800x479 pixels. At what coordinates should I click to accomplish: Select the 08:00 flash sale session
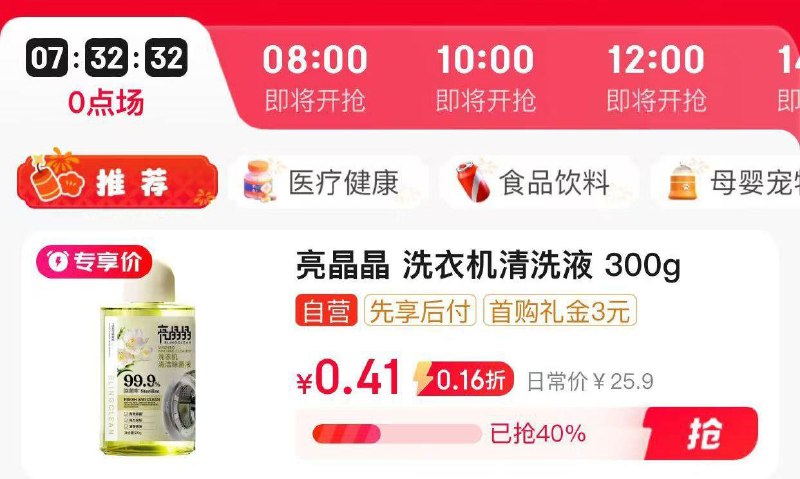pos(314,77)
